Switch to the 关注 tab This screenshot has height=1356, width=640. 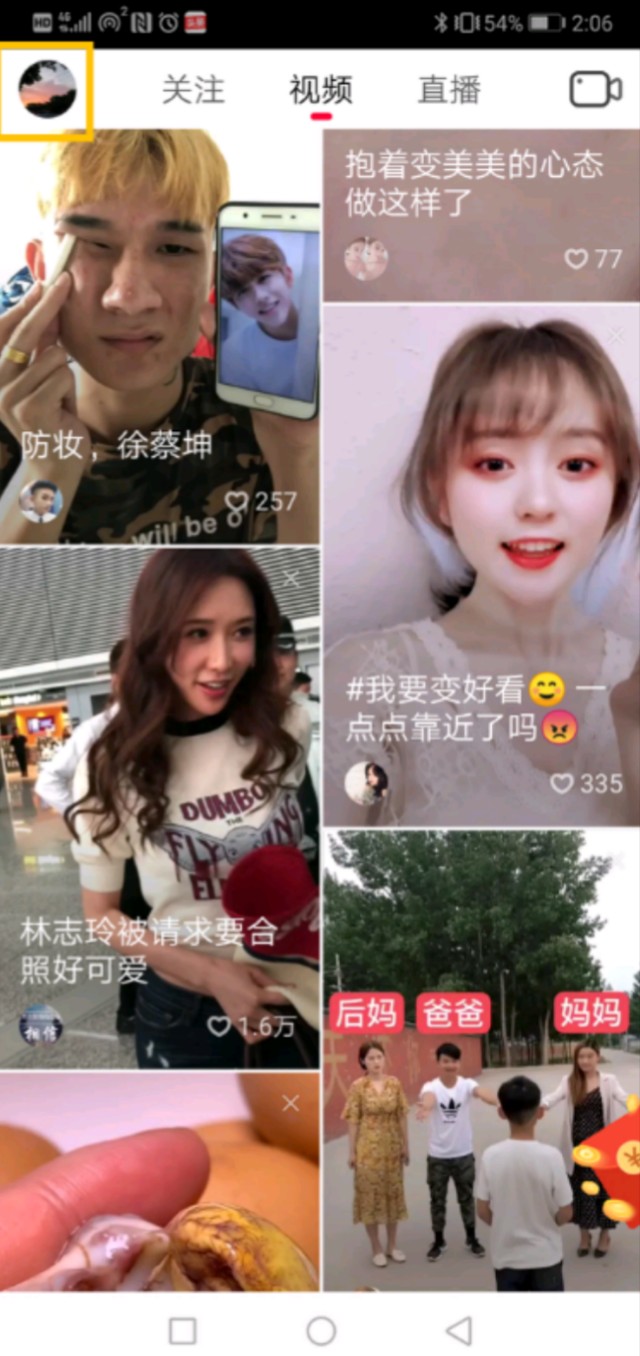pos(193,90)
